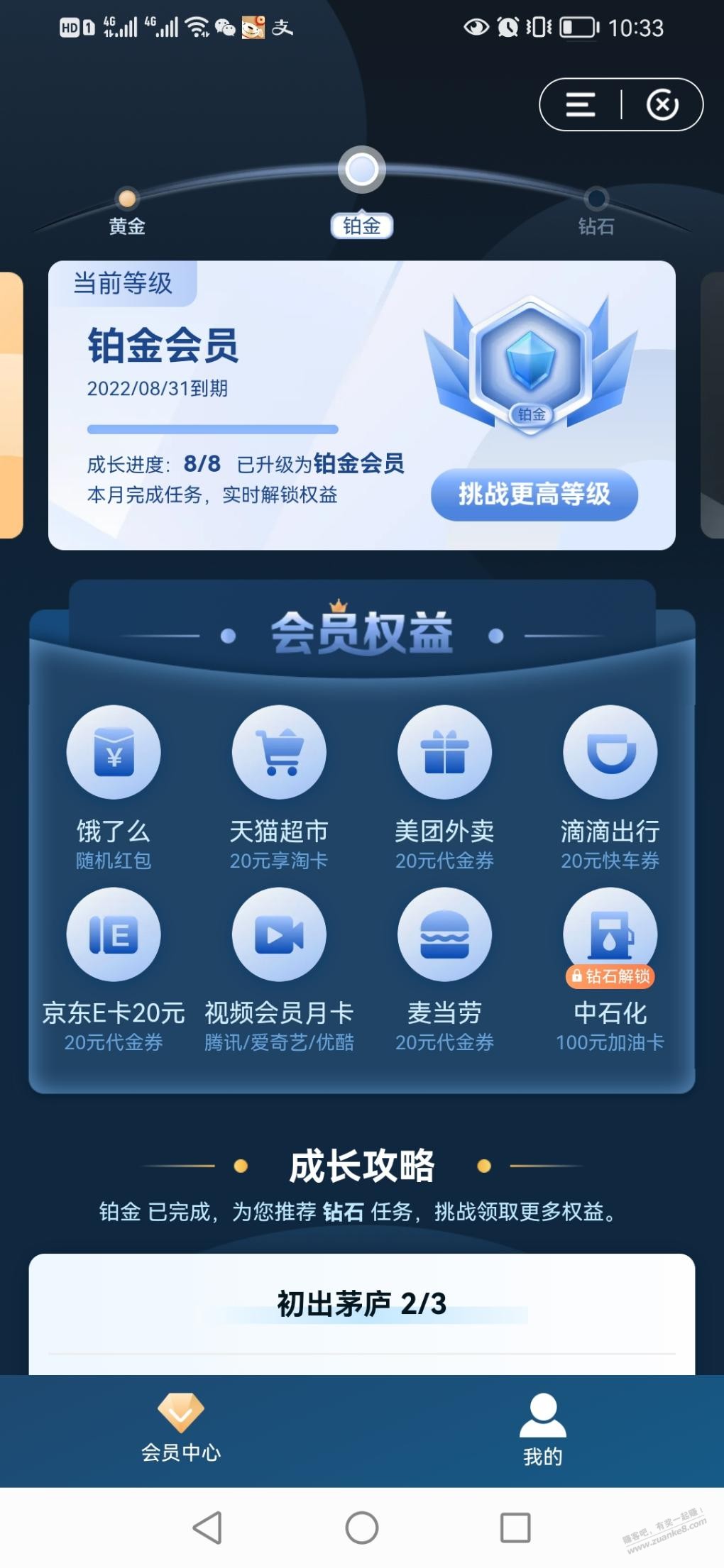Screen dimensions: 724x1568
Task: Open the 麦当劳 20元代金券 benefit
Action: pyautogui.click(x=444, y=971)
